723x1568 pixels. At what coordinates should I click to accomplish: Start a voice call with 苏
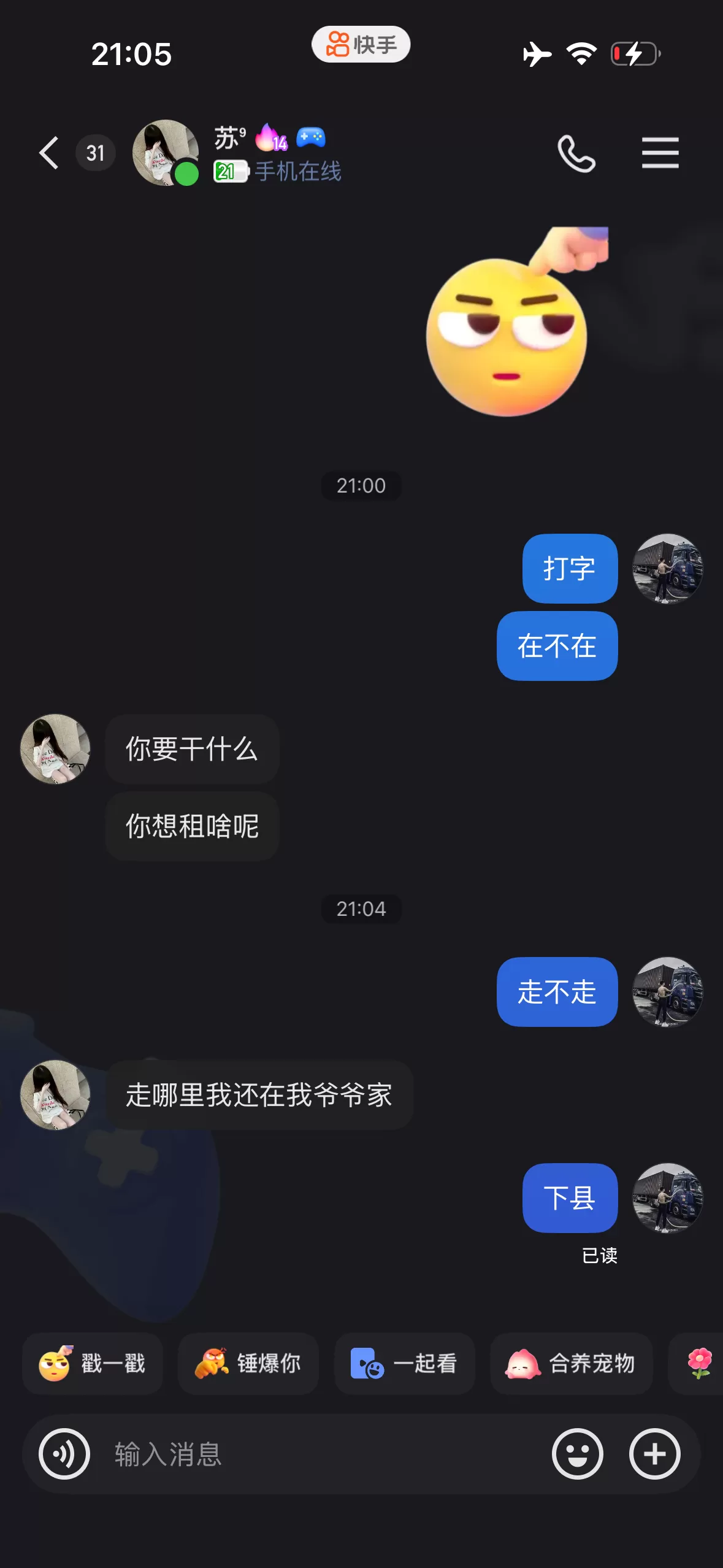point(576,153)
